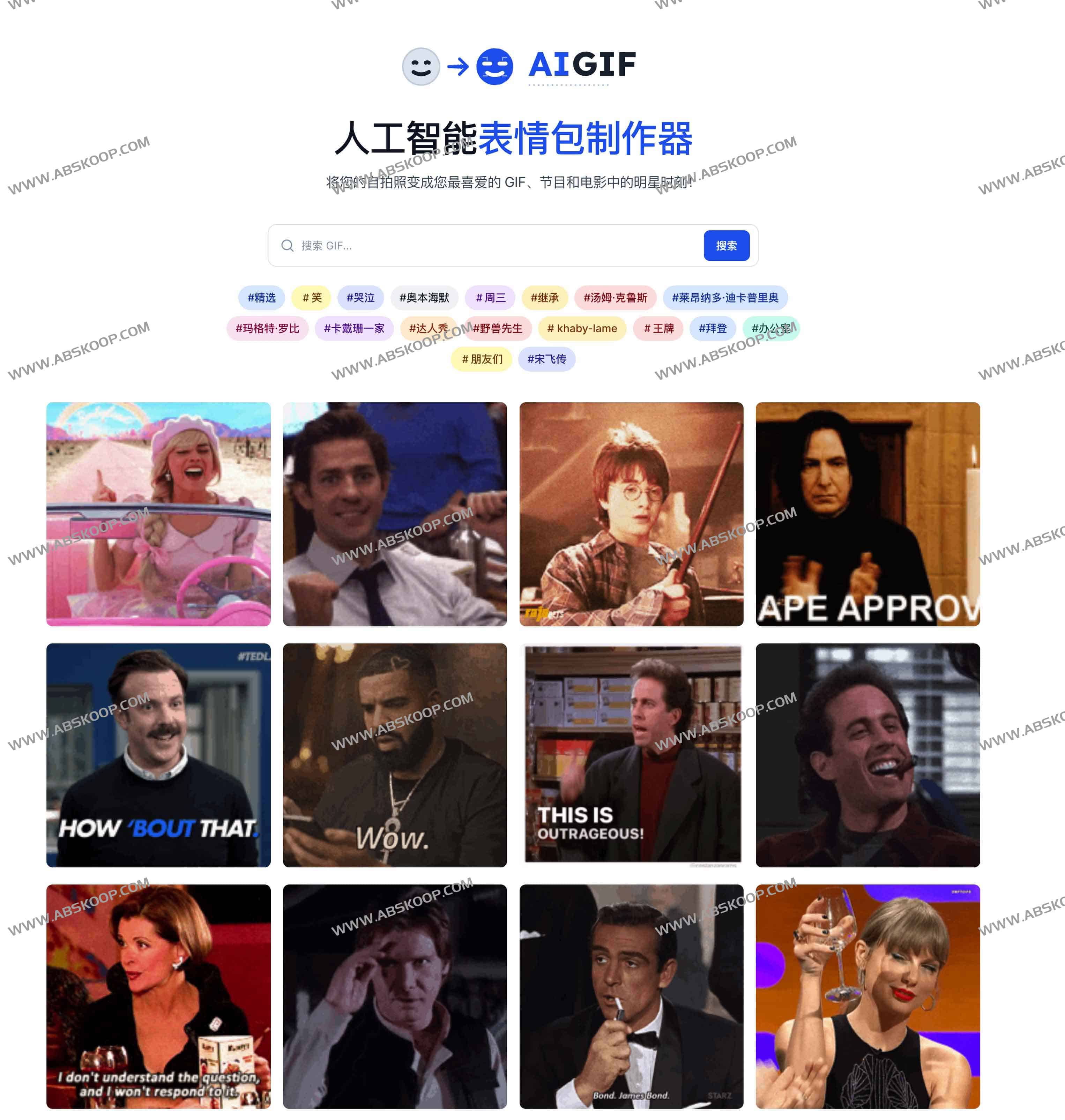Open the THIS IS OUTRAGEOUS! GIF
This screenshot has height=1120, width=1065.
pos(631,755)
